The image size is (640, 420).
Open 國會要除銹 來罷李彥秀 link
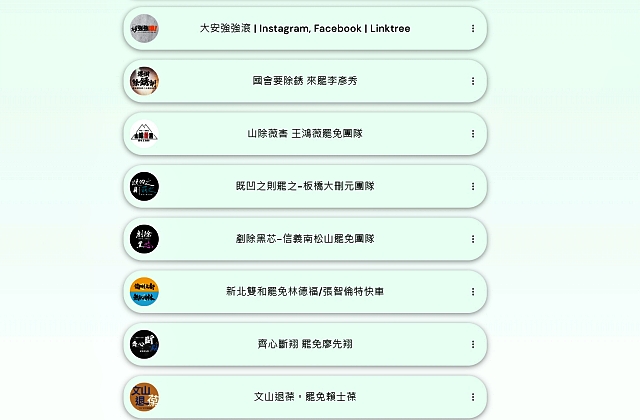tap(304, 81)
